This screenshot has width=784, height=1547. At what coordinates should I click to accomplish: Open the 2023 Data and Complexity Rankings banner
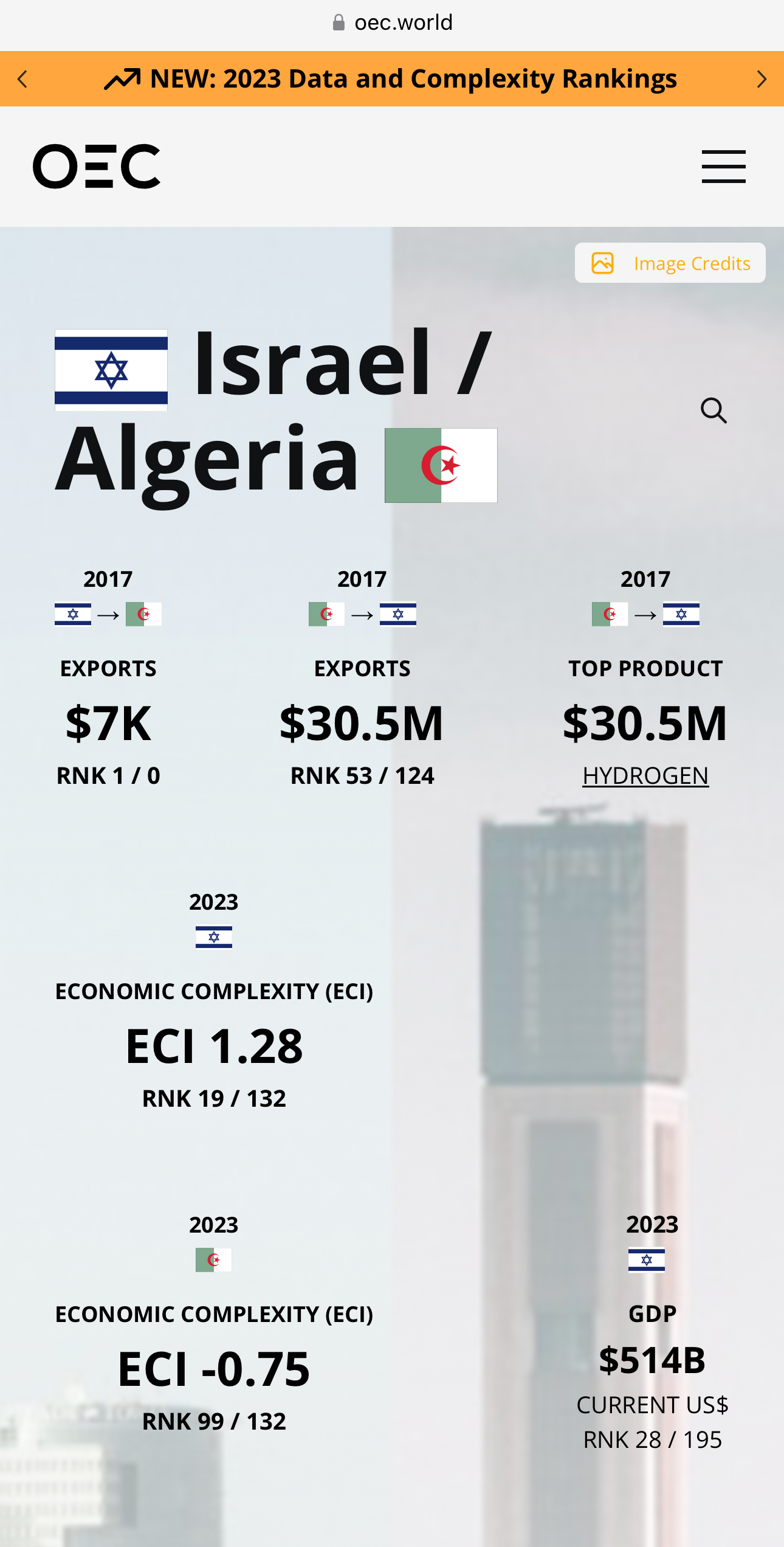pyautogui.click(x=391, y=79)
